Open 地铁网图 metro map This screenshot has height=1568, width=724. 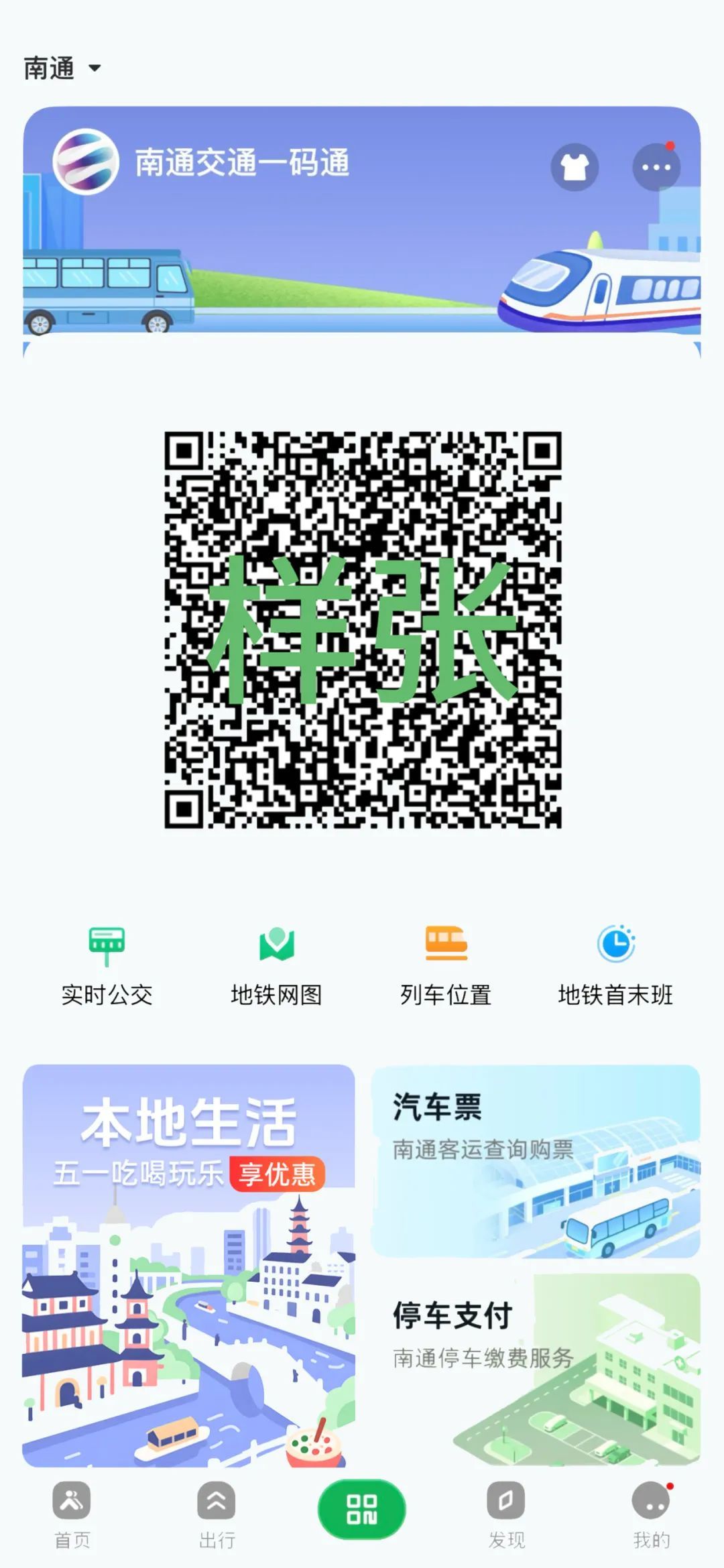click(x=276, y=965)
